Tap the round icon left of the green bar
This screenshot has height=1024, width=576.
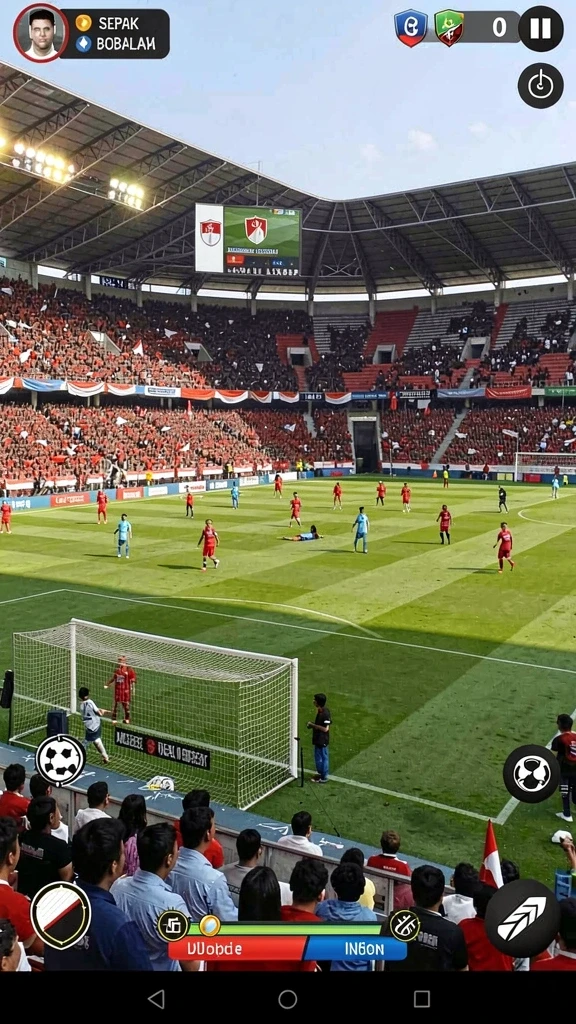coord(174,925)
